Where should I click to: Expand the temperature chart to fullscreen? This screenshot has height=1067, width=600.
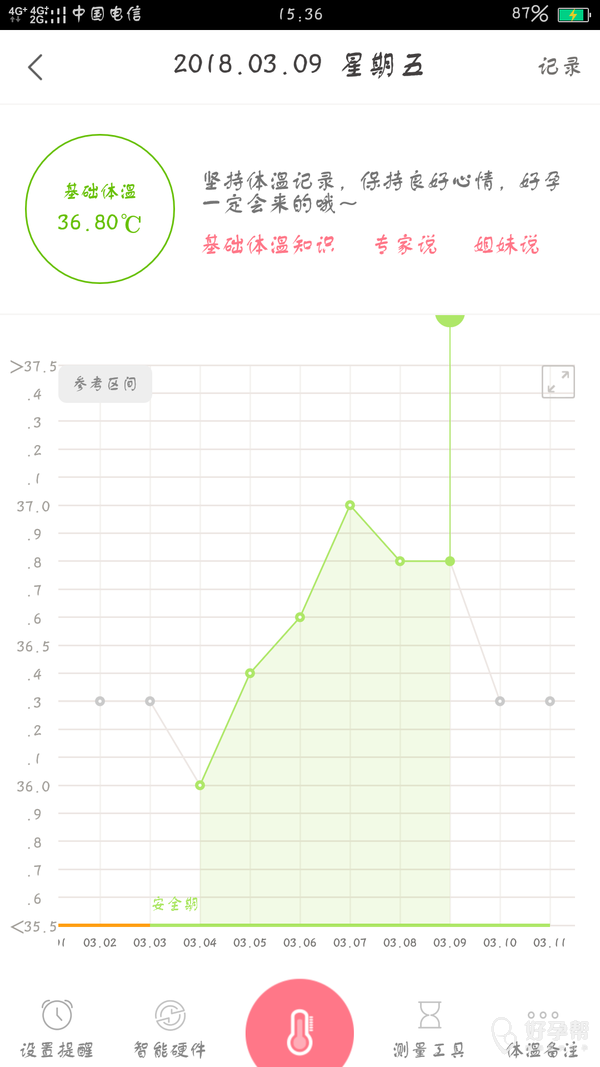click(558, 381)
